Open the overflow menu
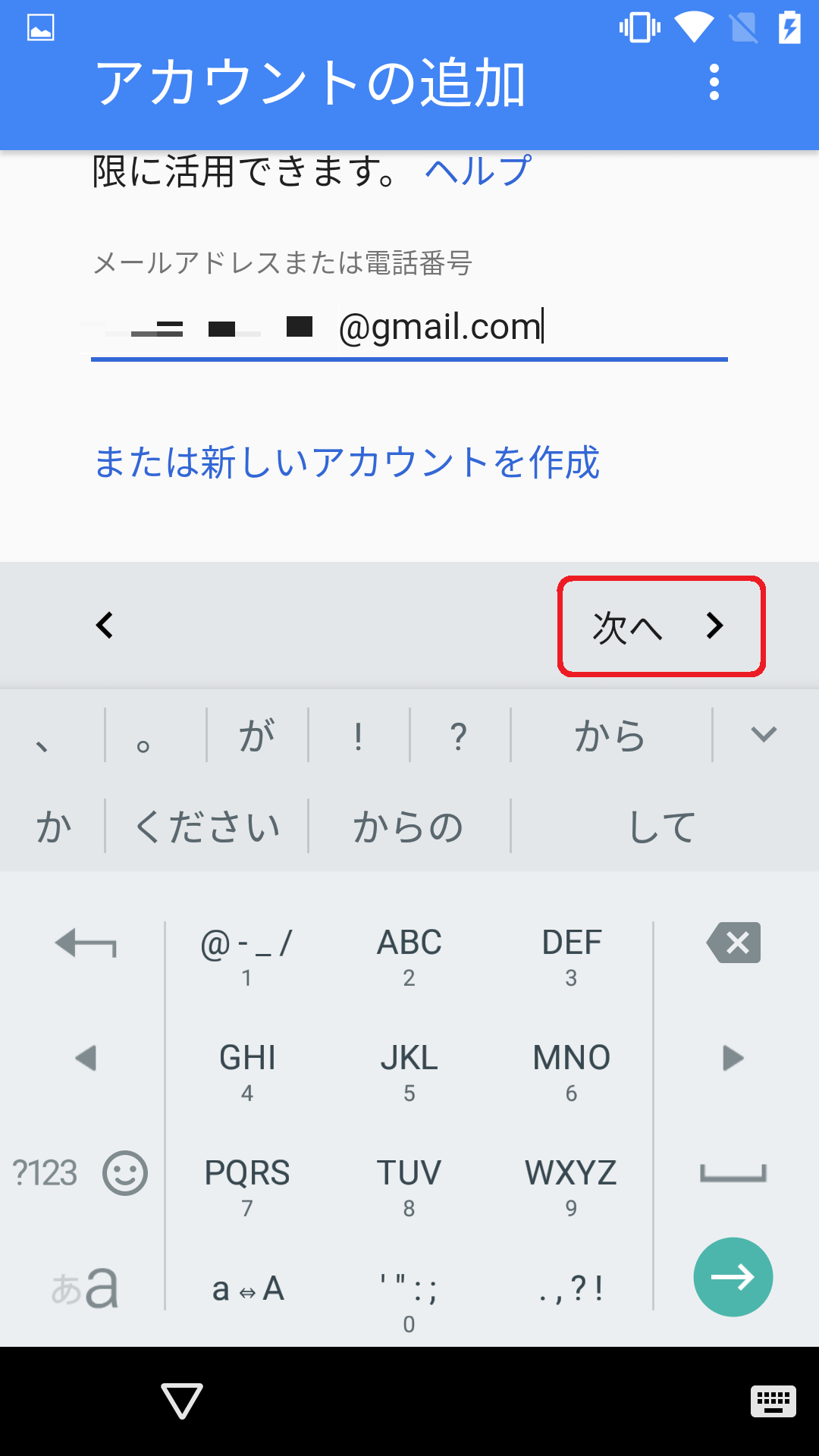 coord(714,82)
